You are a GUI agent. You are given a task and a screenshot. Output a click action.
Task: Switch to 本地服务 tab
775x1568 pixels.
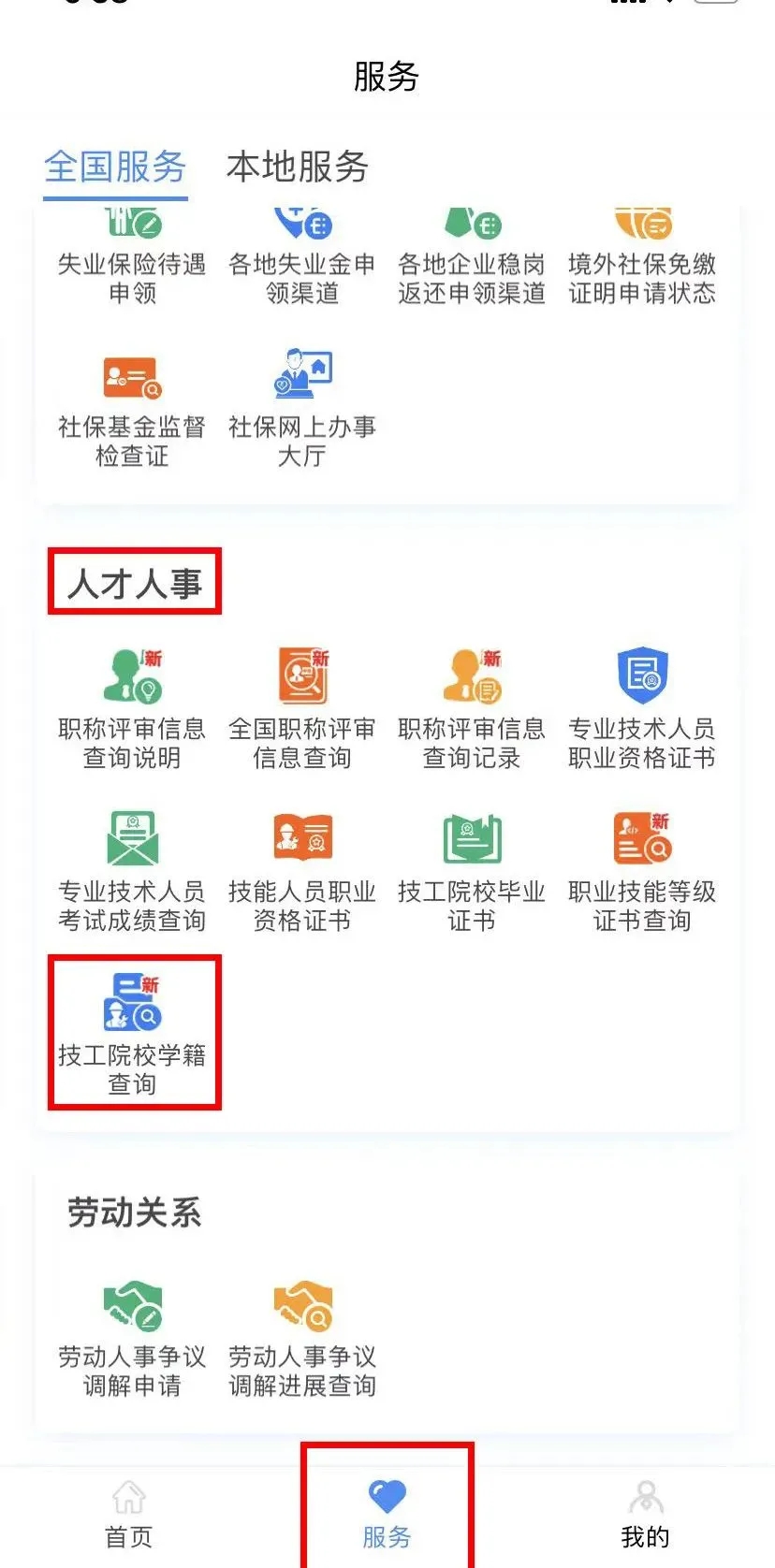click(296, 167)
